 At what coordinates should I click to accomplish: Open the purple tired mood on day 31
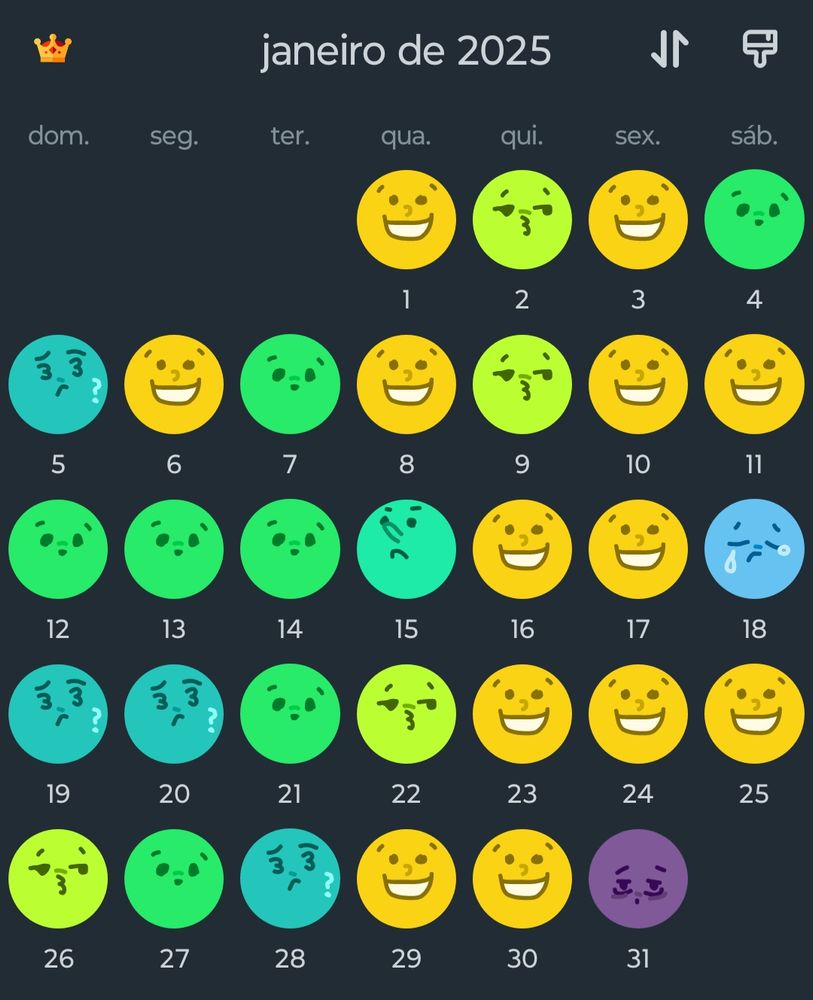[x=638, y=879]
